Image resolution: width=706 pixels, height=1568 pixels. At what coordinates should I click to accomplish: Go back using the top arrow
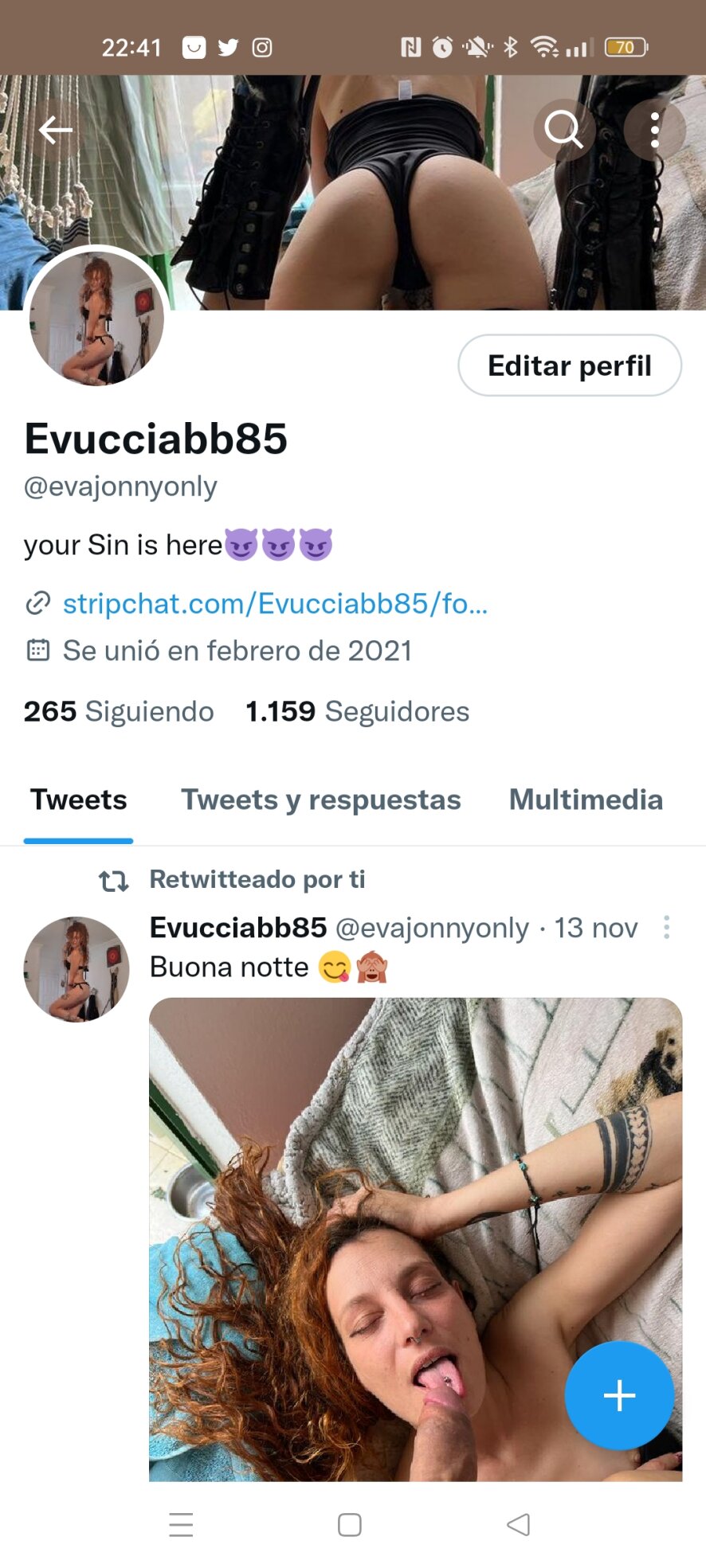[x=55, y=129]
